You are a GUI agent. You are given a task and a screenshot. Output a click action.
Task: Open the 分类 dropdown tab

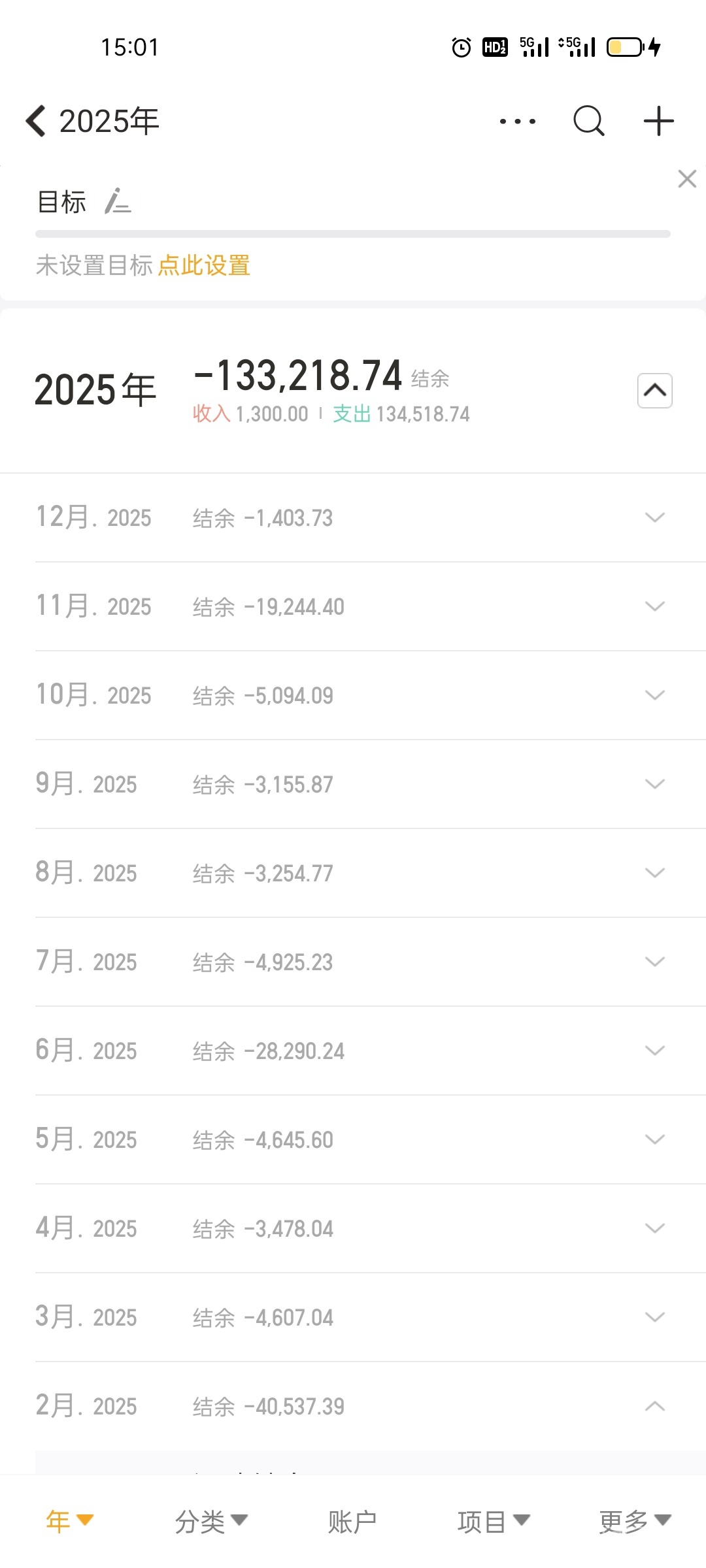pos(210,1522)
